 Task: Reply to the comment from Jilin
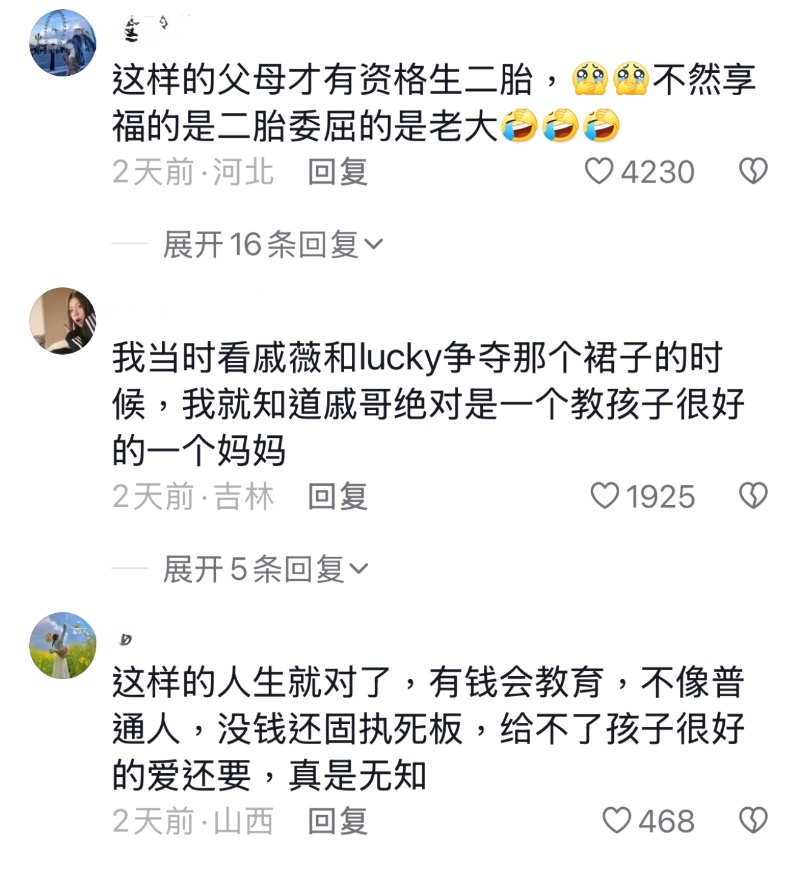pos(338,496)
